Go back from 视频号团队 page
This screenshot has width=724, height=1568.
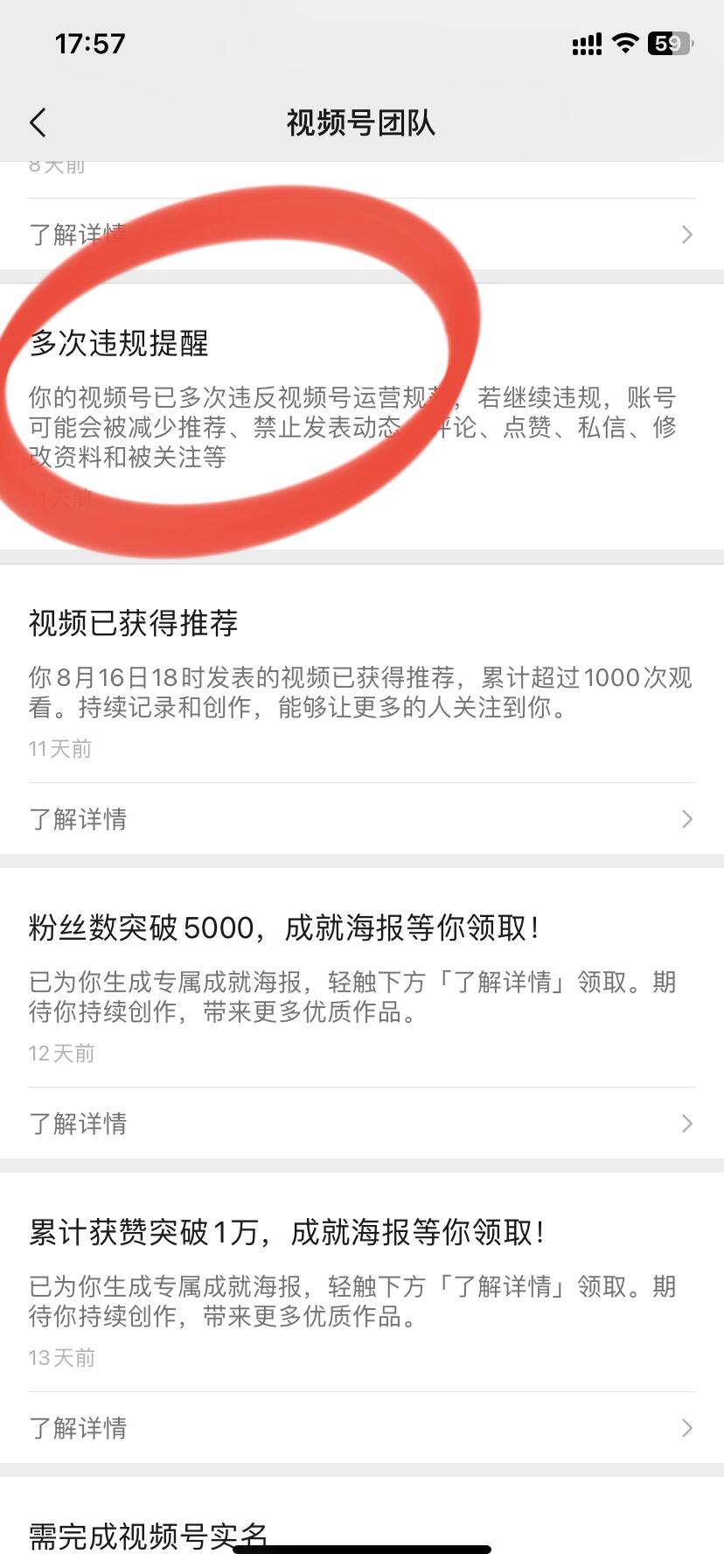point(38,122)
